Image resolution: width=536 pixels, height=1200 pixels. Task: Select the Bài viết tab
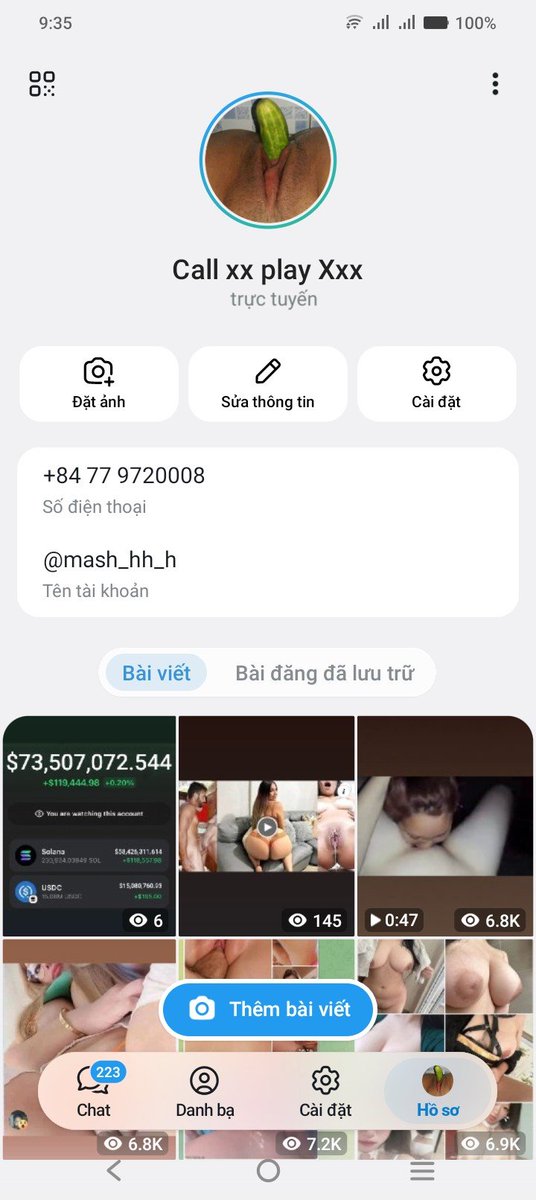[156, 673]
